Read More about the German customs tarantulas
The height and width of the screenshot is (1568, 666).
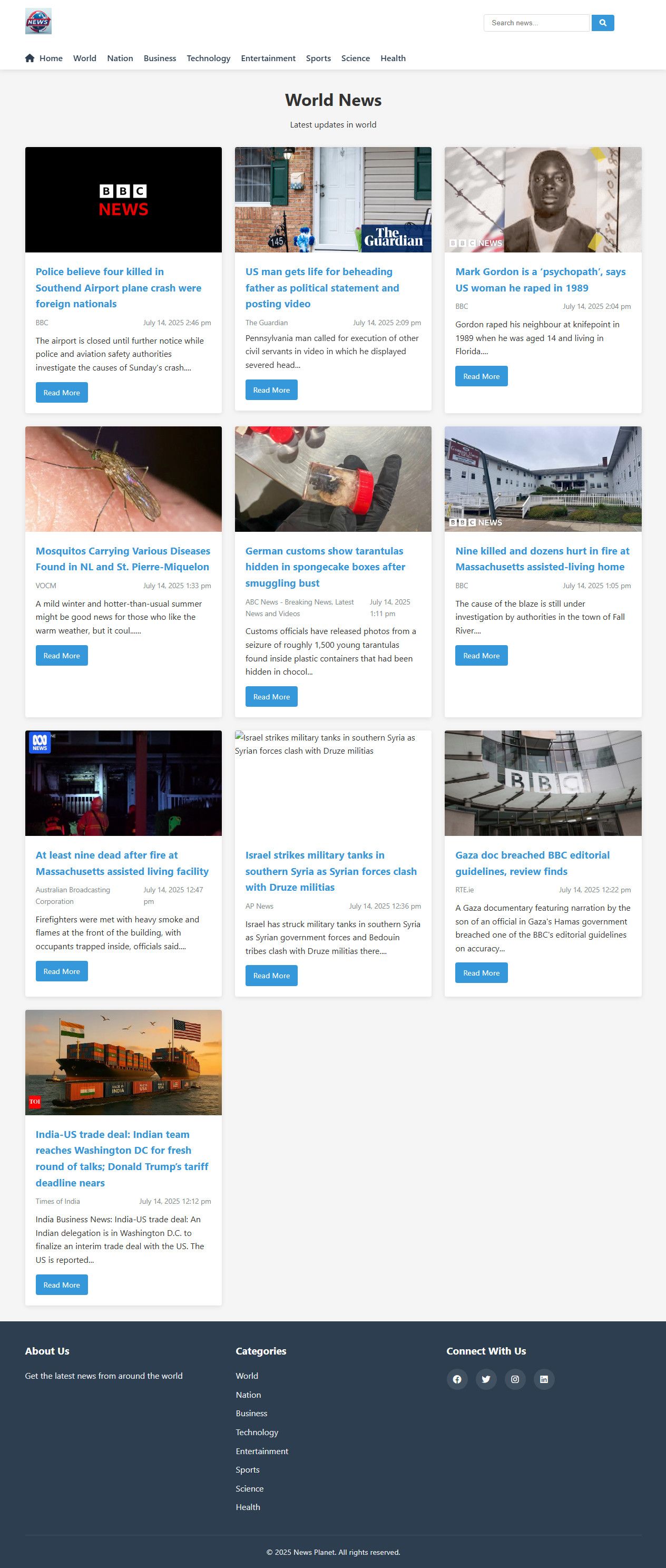(x=271, y=696)
